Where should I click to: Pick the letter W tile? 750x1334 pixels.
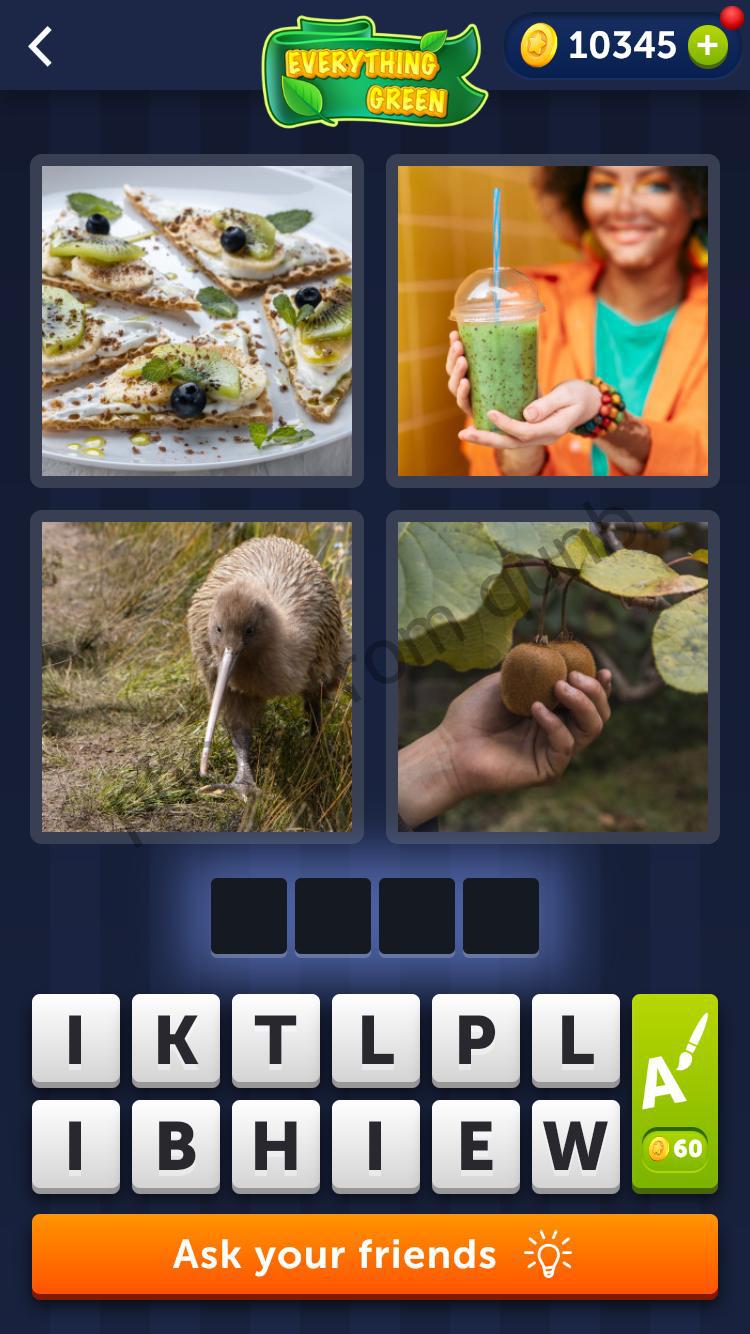[576, 1146]
